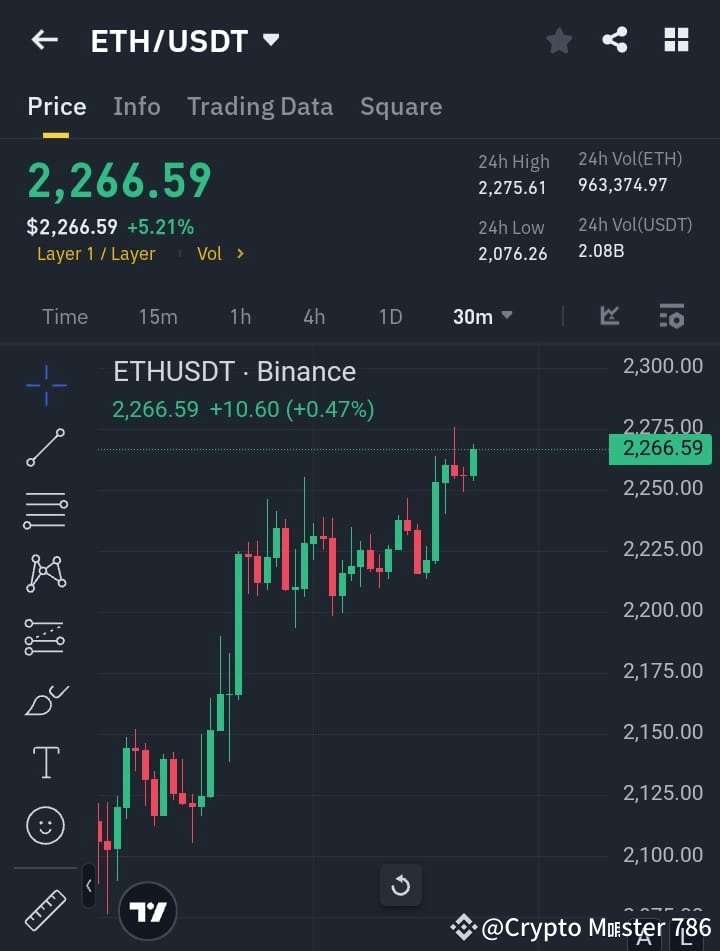Open the indicators panel icon

click(671, 316)
